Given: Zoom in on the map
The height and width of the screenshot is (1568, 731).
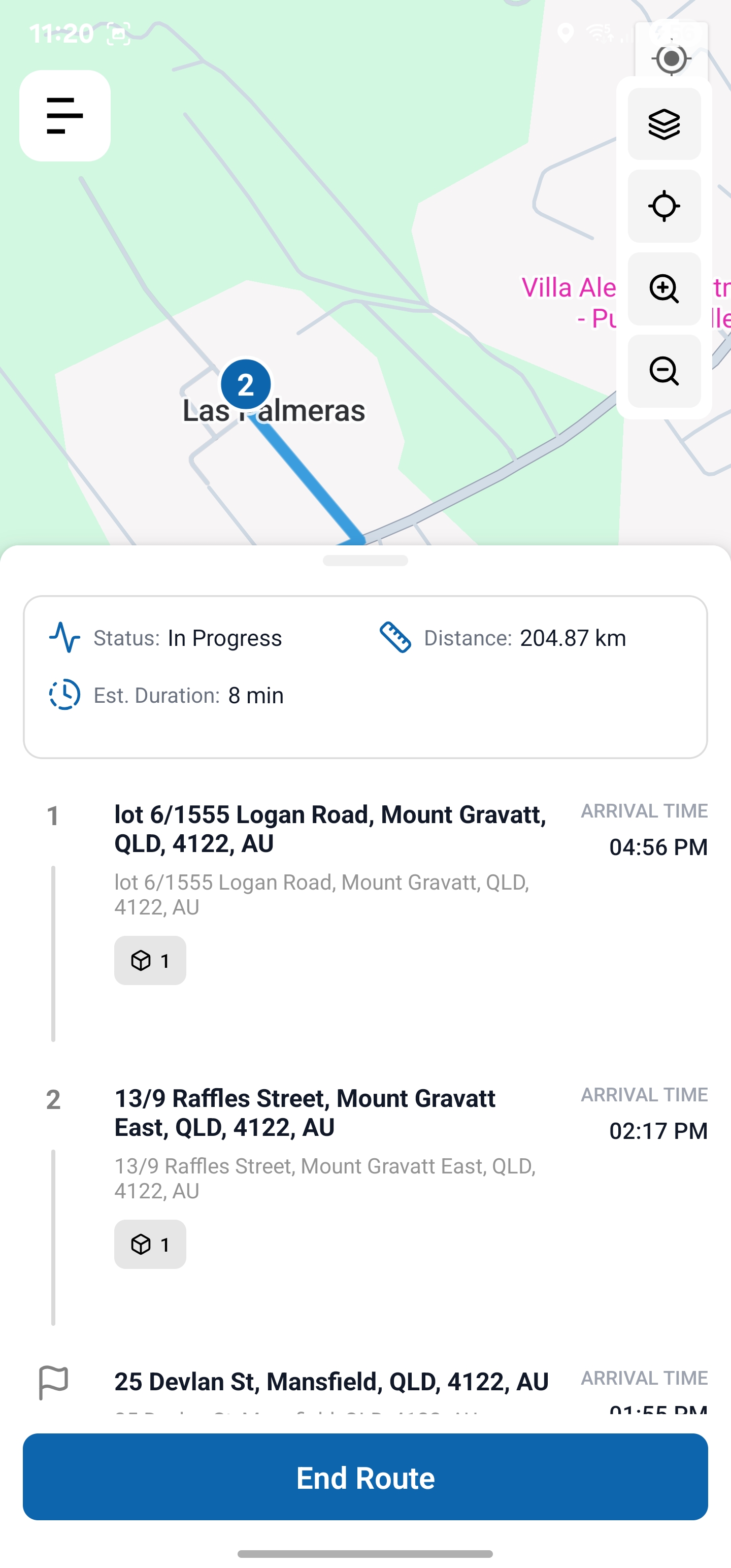Looking at the screenshot, I should (664, 288).
